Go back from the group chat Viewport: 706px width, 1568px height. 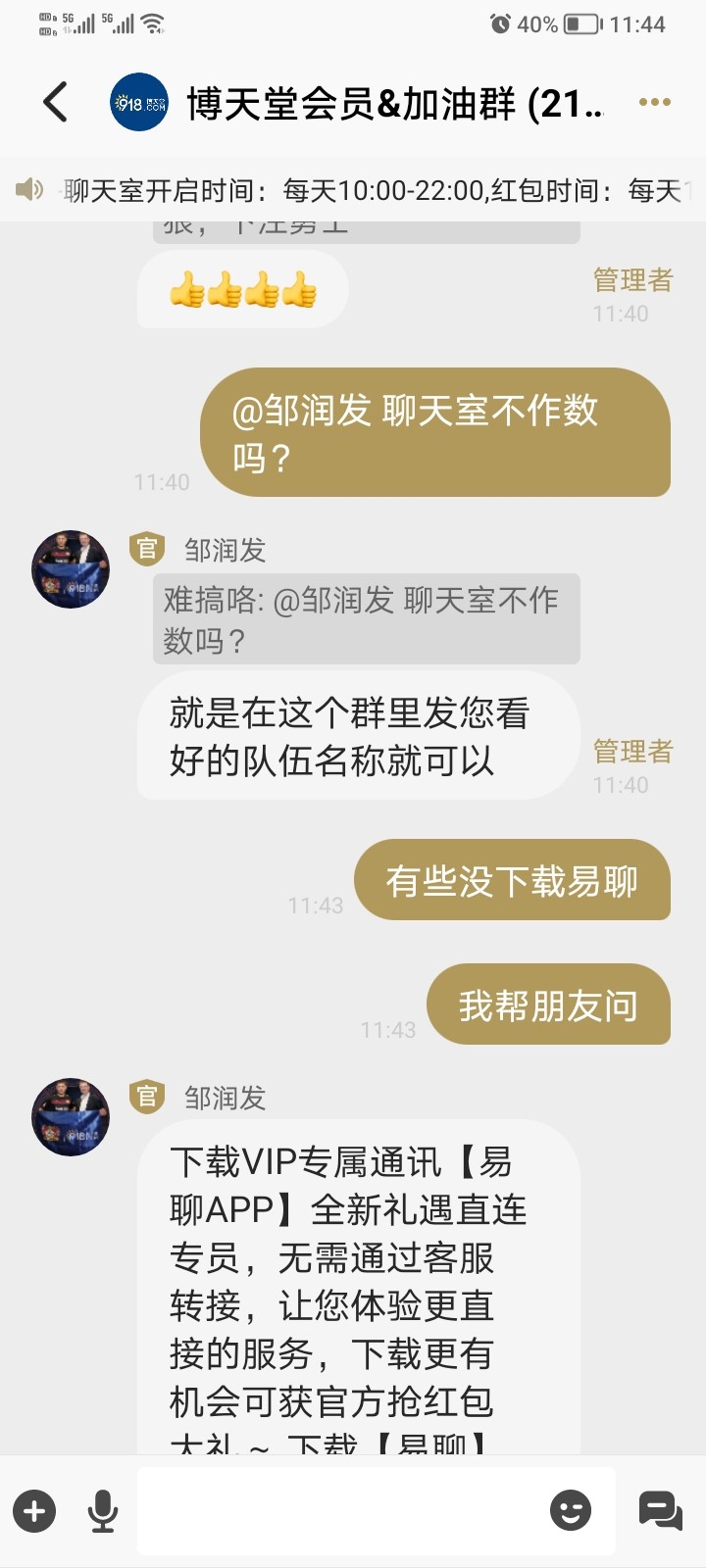pos(56,102)
